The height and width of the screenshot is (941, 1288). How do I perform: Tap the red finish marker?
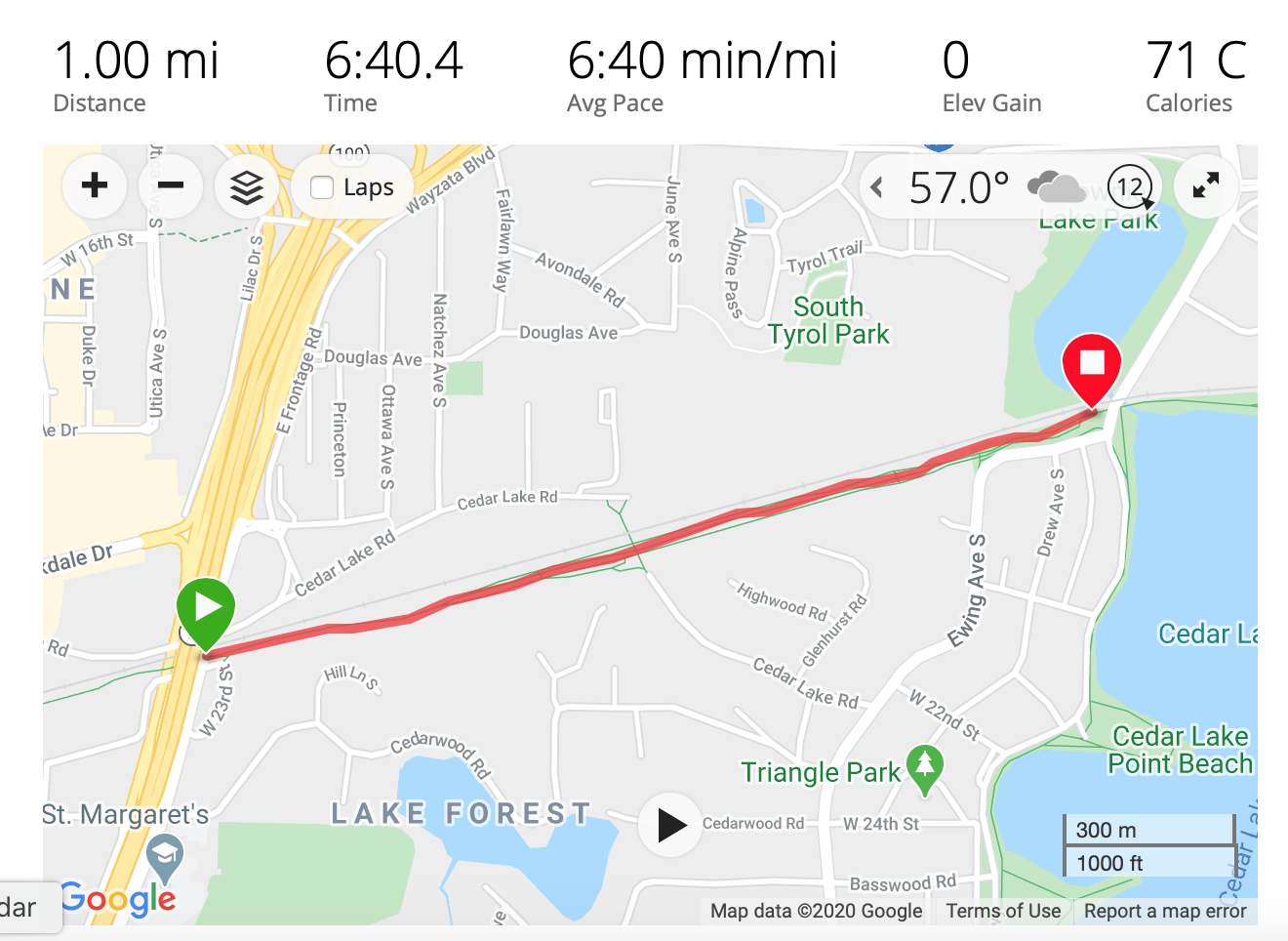(x=1092, y=366)
